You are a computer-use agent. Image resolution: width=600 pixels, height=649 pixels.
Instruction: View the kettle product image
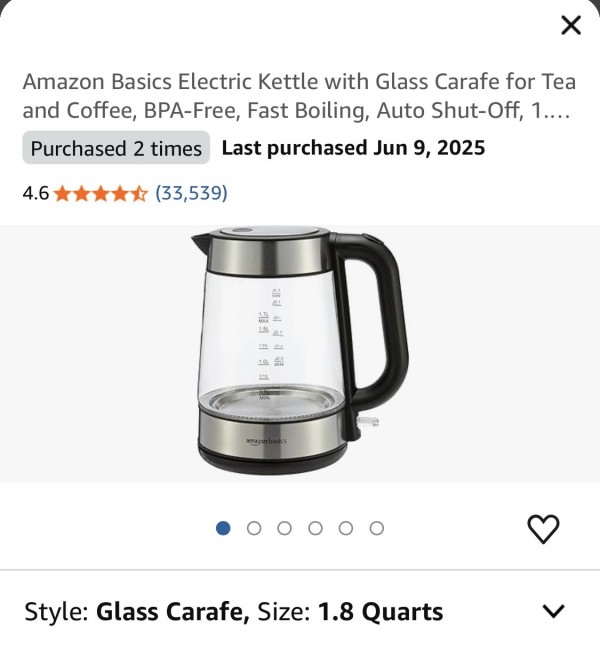(300, 352)
